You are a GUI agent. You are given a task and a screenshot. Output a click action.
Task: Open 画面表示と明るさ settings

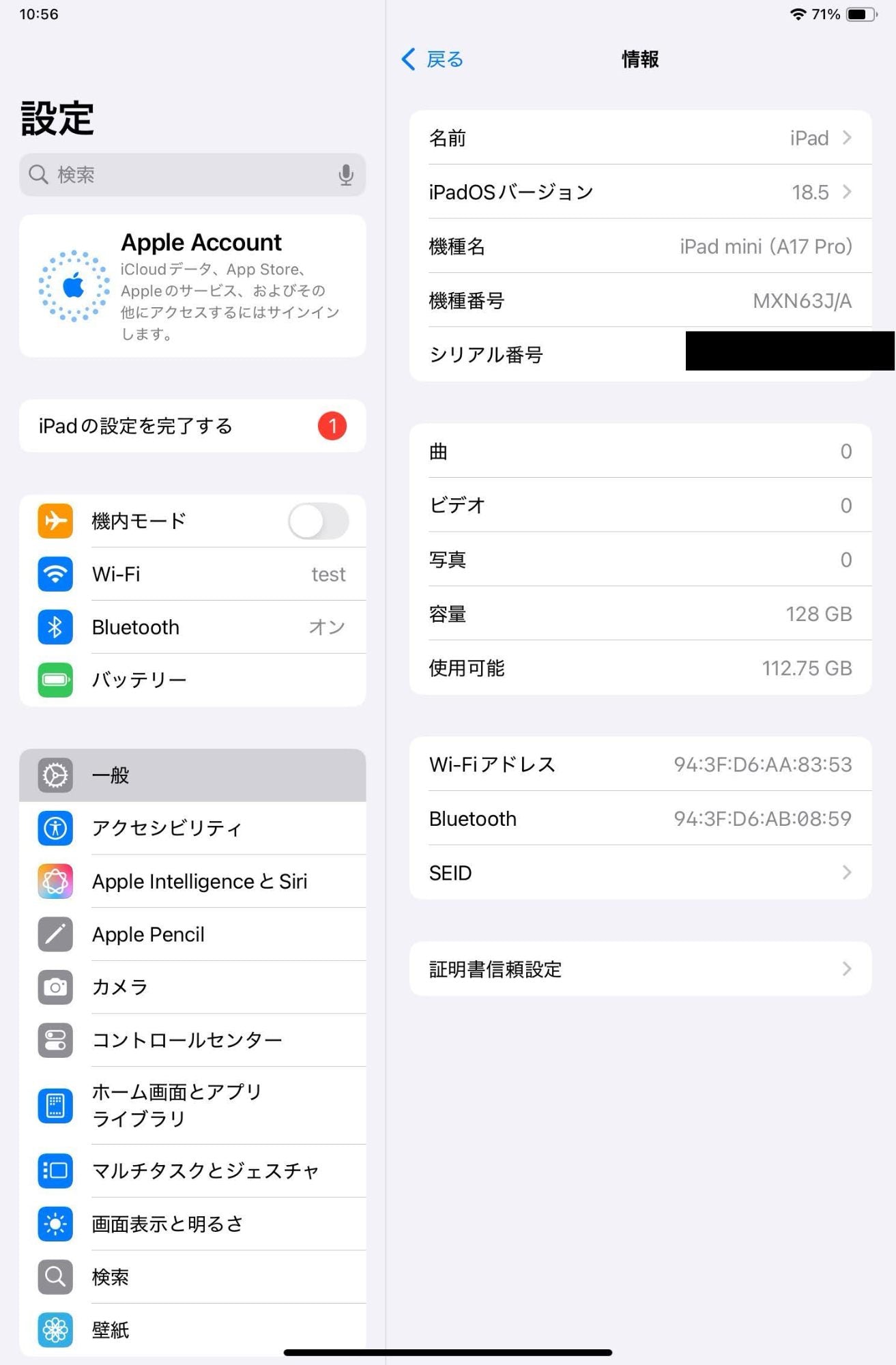[192, 1224]
